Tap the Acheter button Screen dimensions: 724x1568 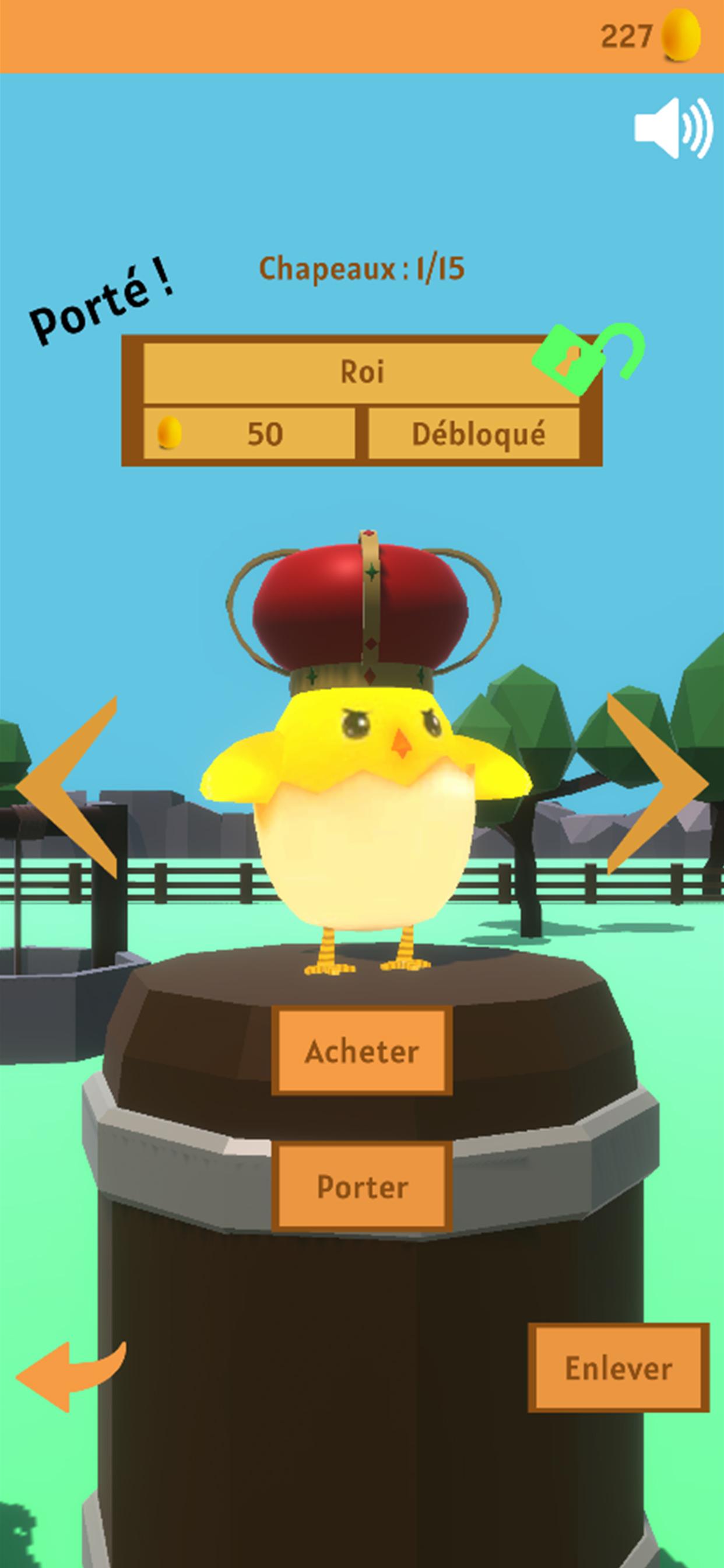click(x=361, y=1051)
